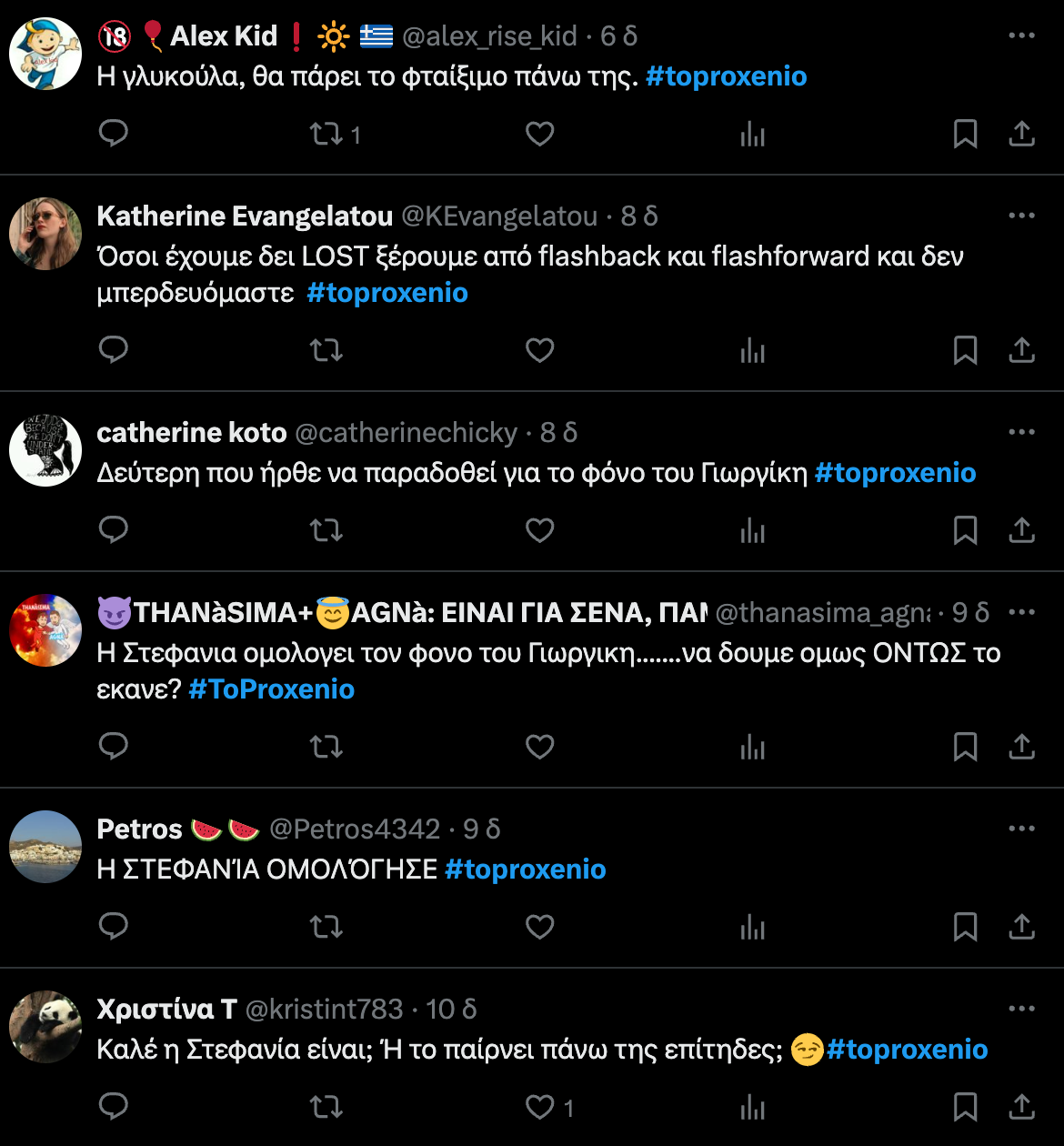Bookmark Χριστίνα Τ's tweet
The width and height of the screenshot is (1064, 1146).
[965, 1107]
